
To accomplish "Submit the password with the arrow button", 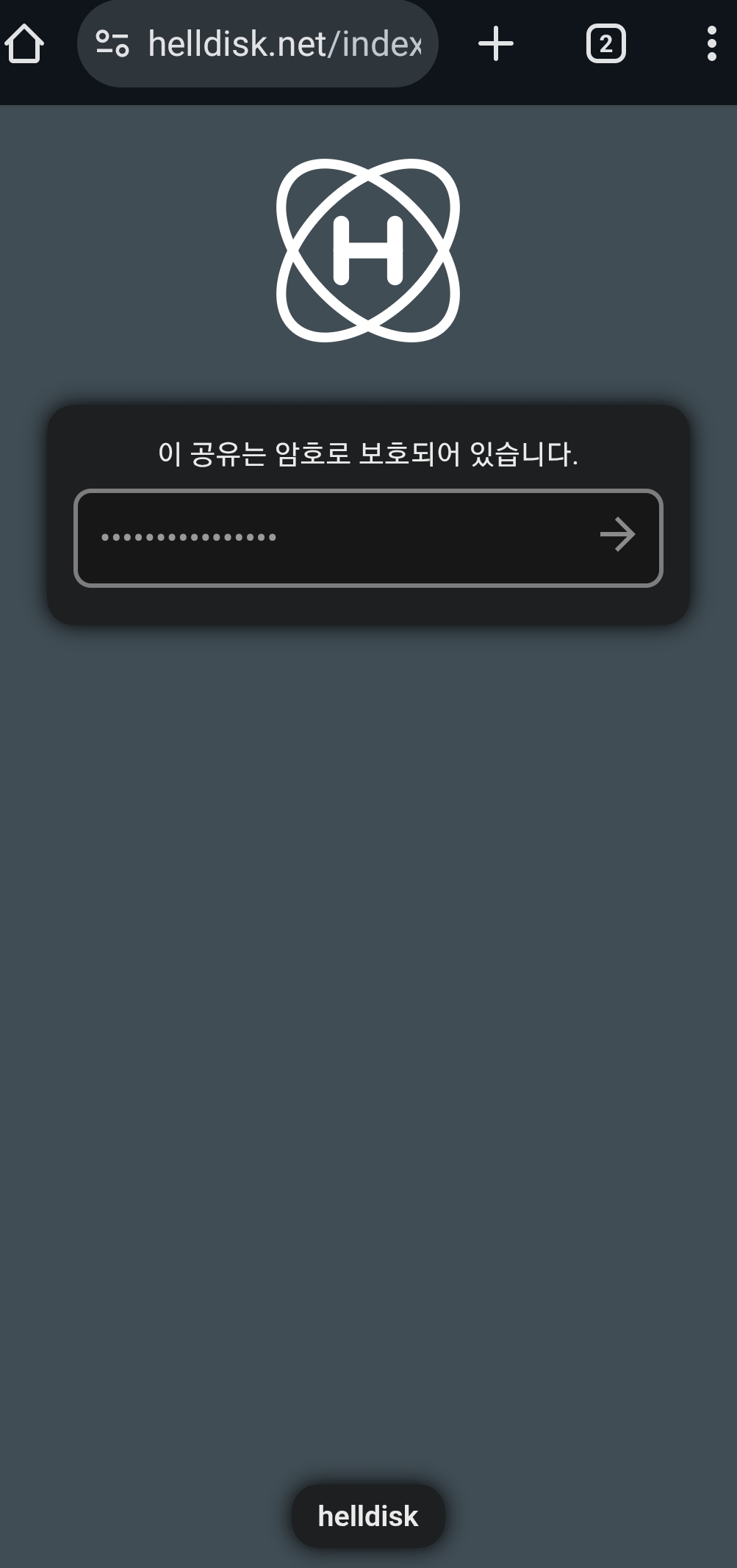I will 617,535.
